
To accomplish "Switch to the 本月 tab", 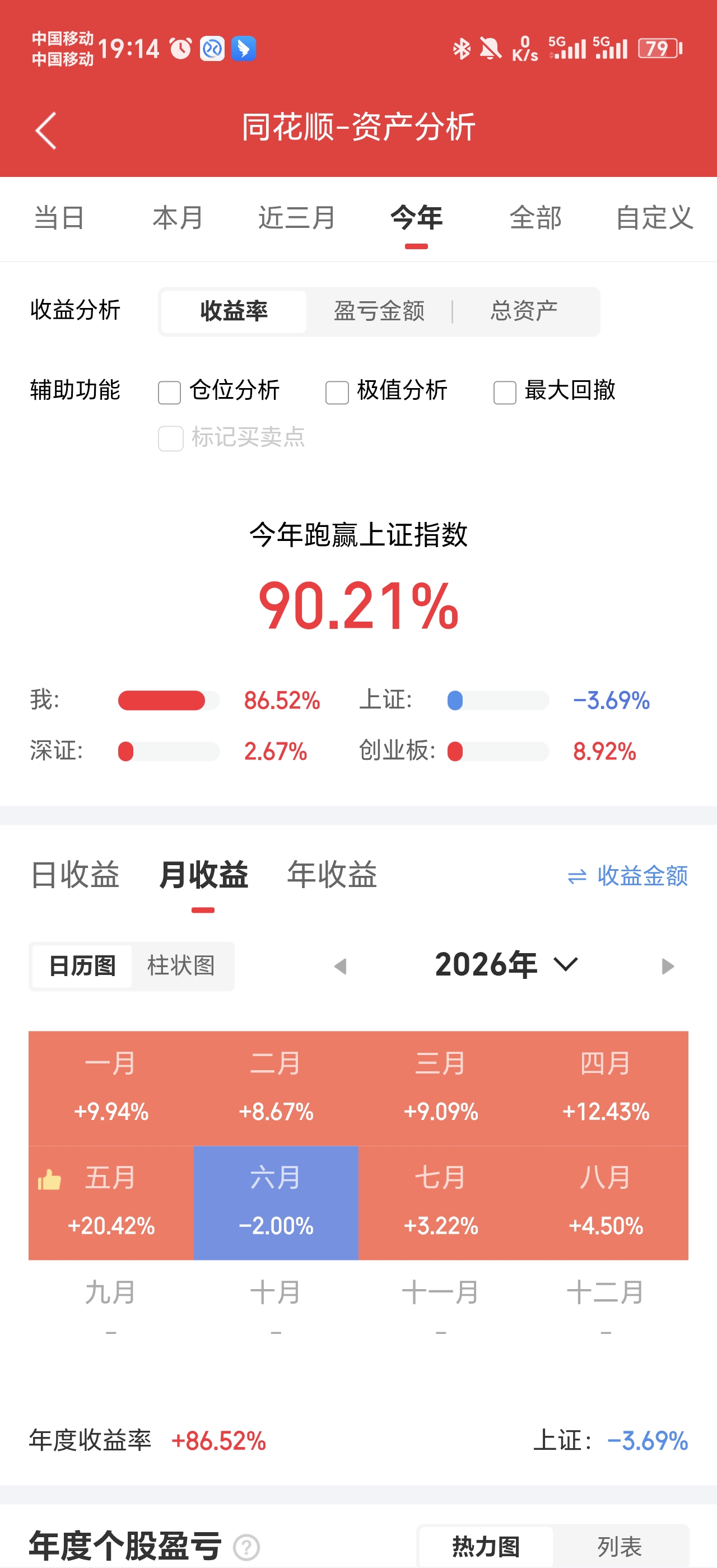I will tap(178, 218).
